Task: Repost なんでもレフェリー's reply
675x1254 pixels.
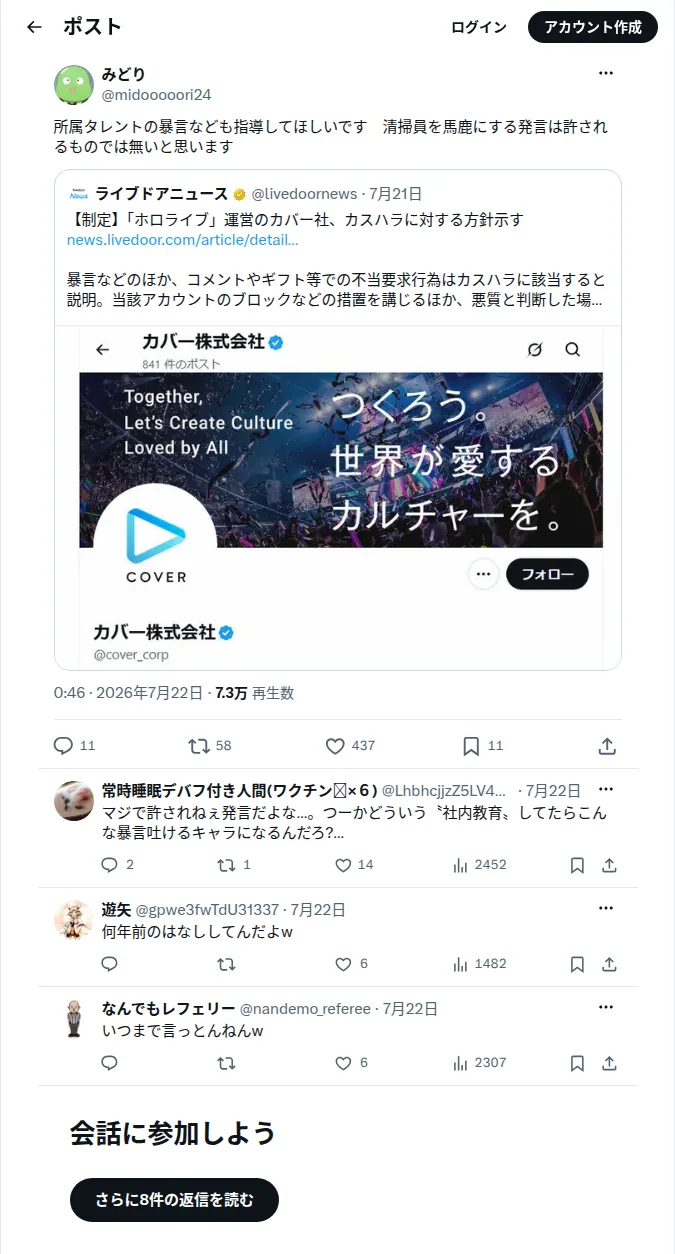Action: (227, 1063)
